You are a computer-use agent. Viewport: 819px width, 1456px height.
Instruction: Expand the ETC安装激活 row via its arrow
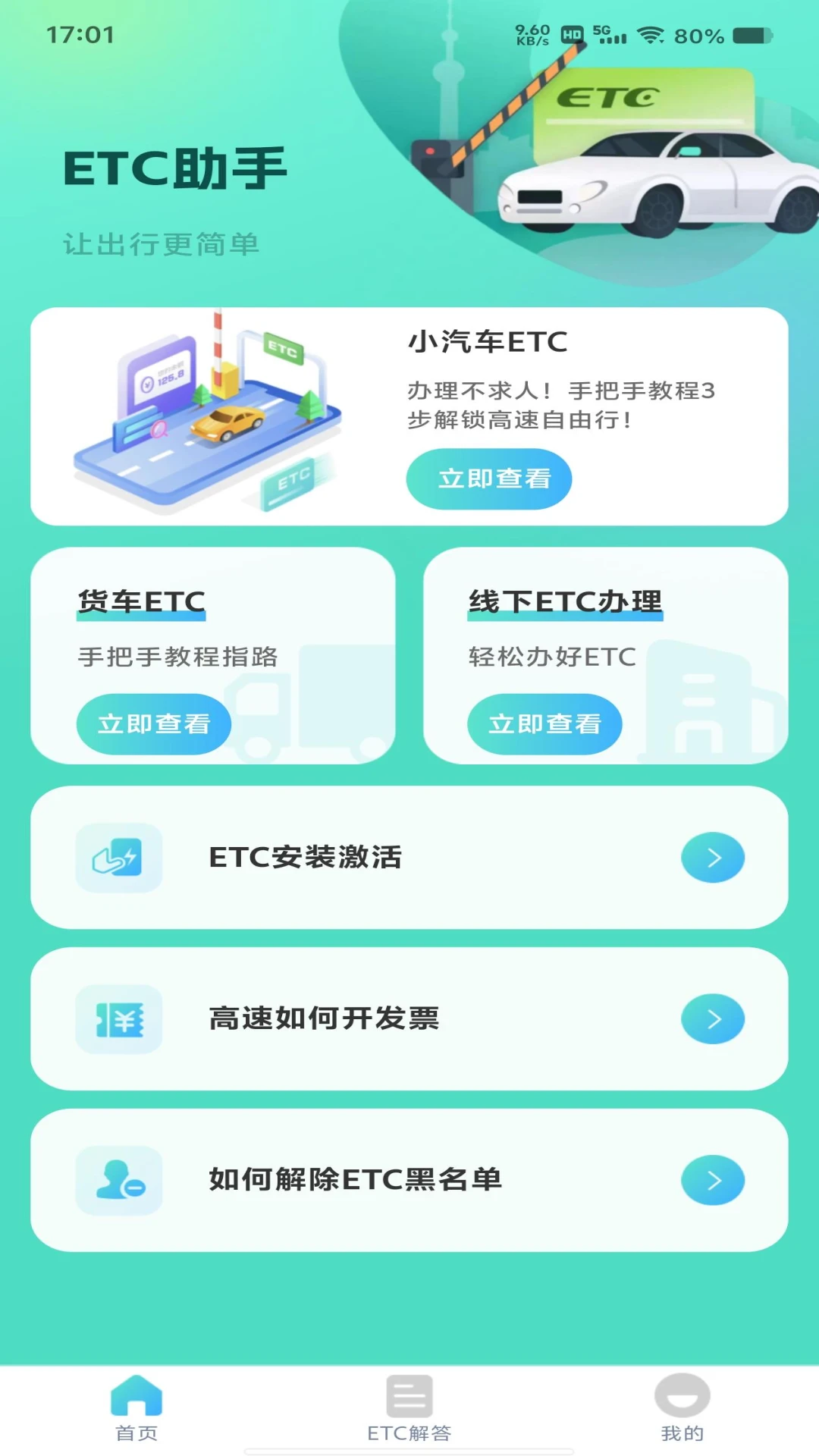coord(711,858)
